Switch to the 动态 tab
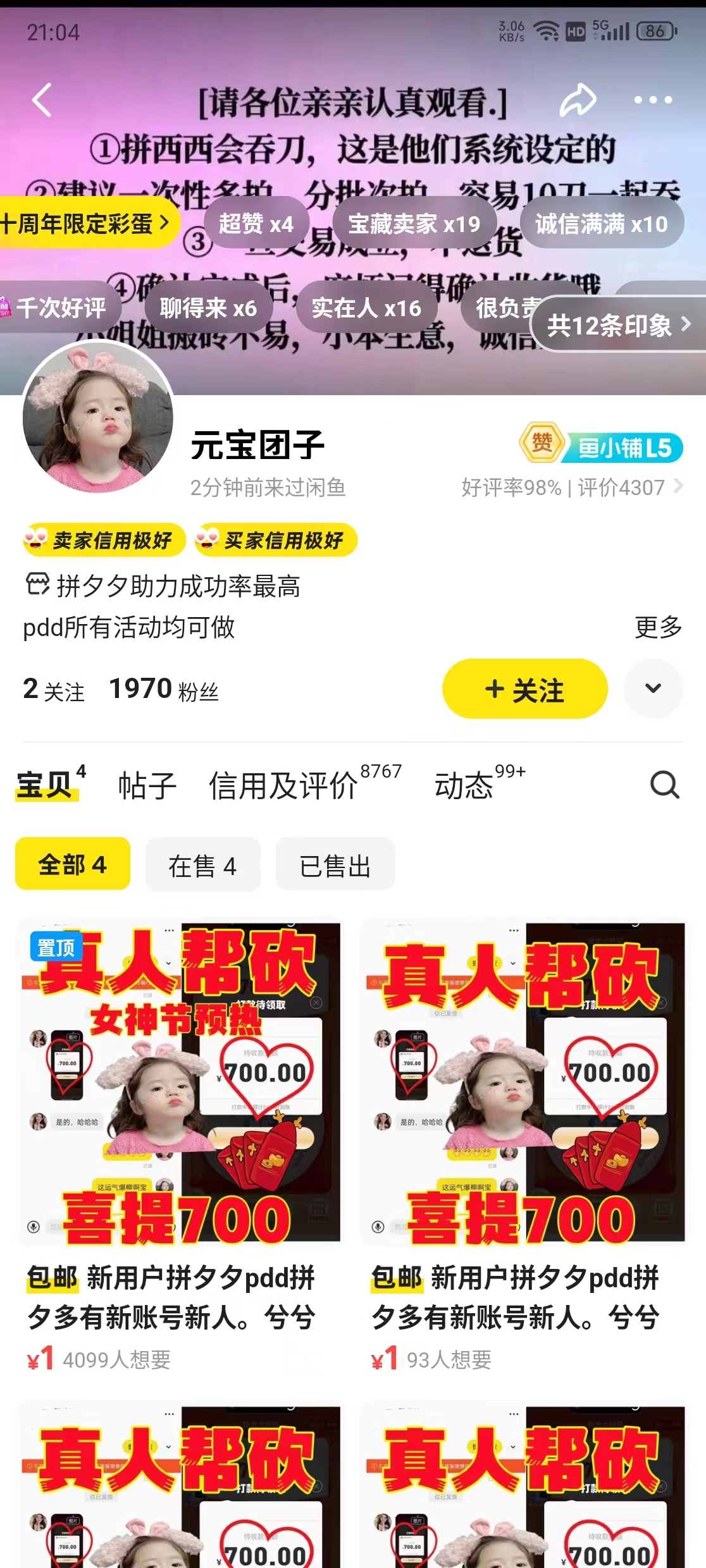 coord(464,786)
